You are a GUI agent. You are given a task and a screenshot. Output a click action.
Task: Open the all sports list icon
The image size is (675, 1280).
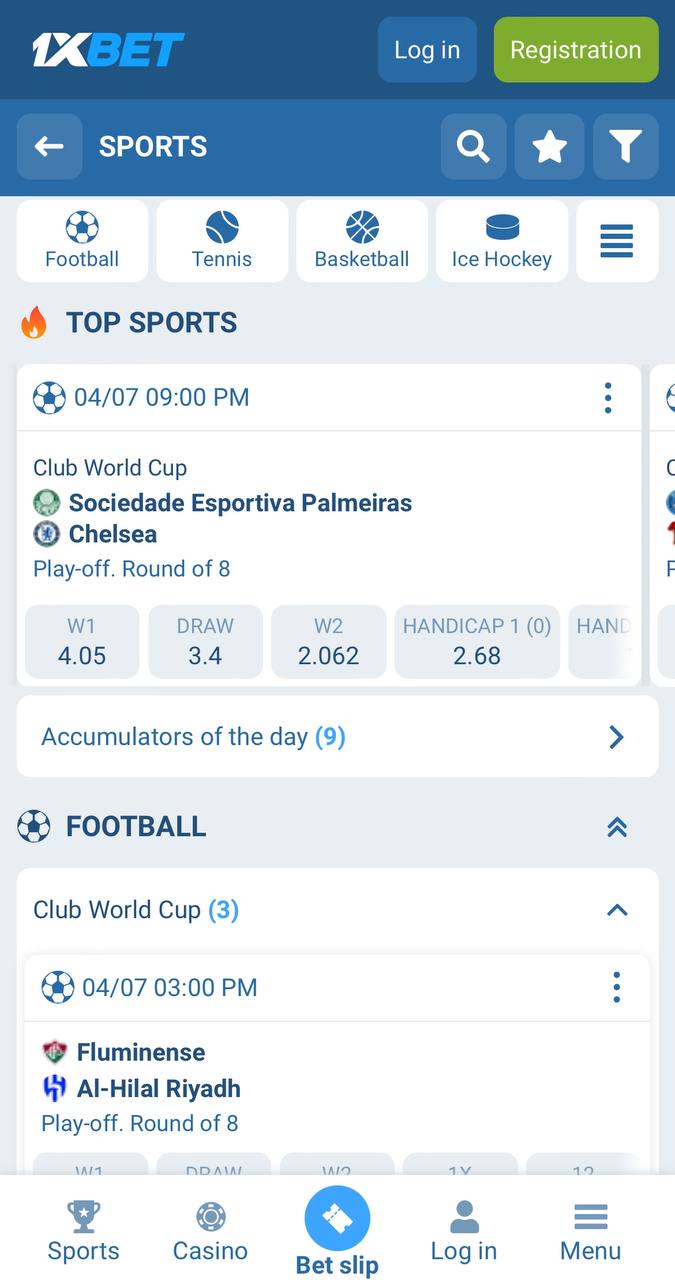[x=617, y=241]
